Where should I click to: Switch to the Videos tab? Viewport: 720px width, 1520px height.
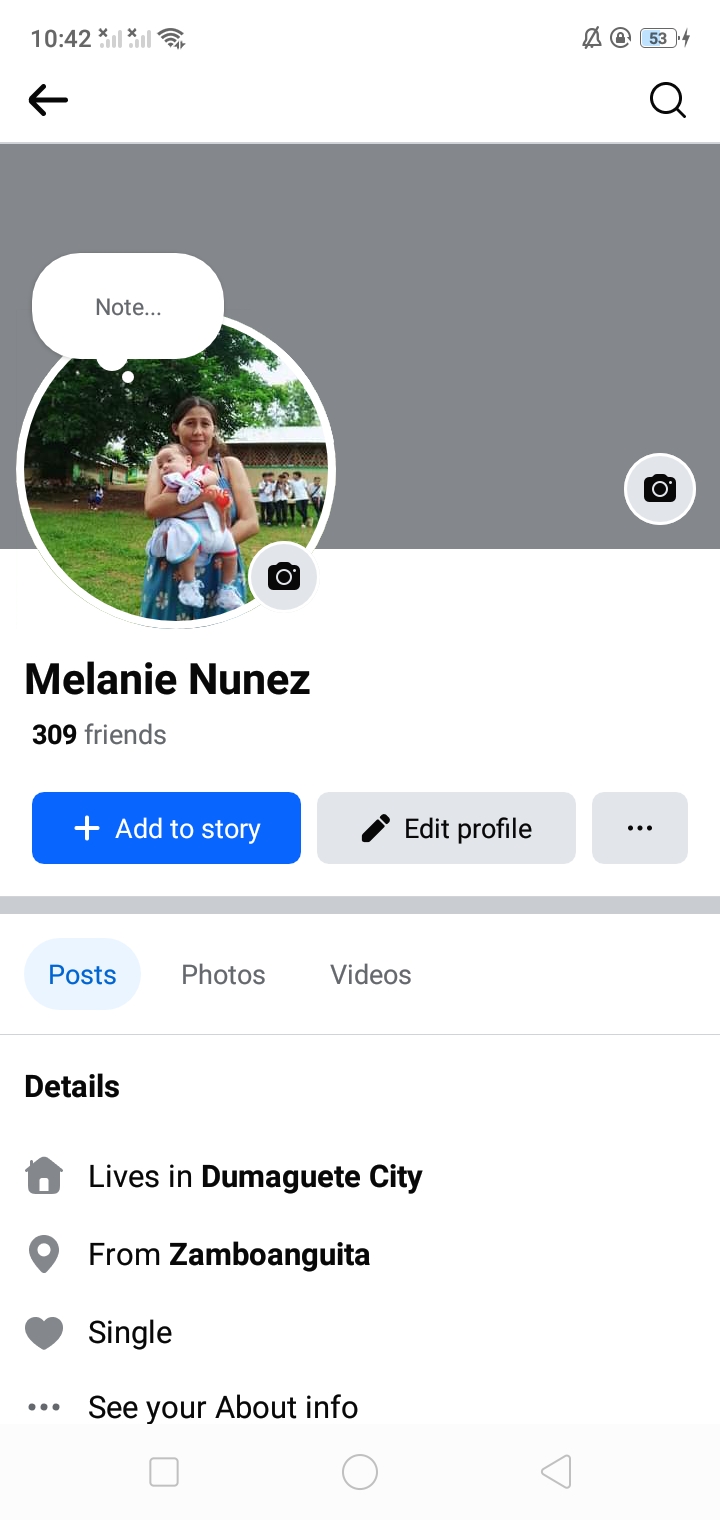click(x=370, y=975)
